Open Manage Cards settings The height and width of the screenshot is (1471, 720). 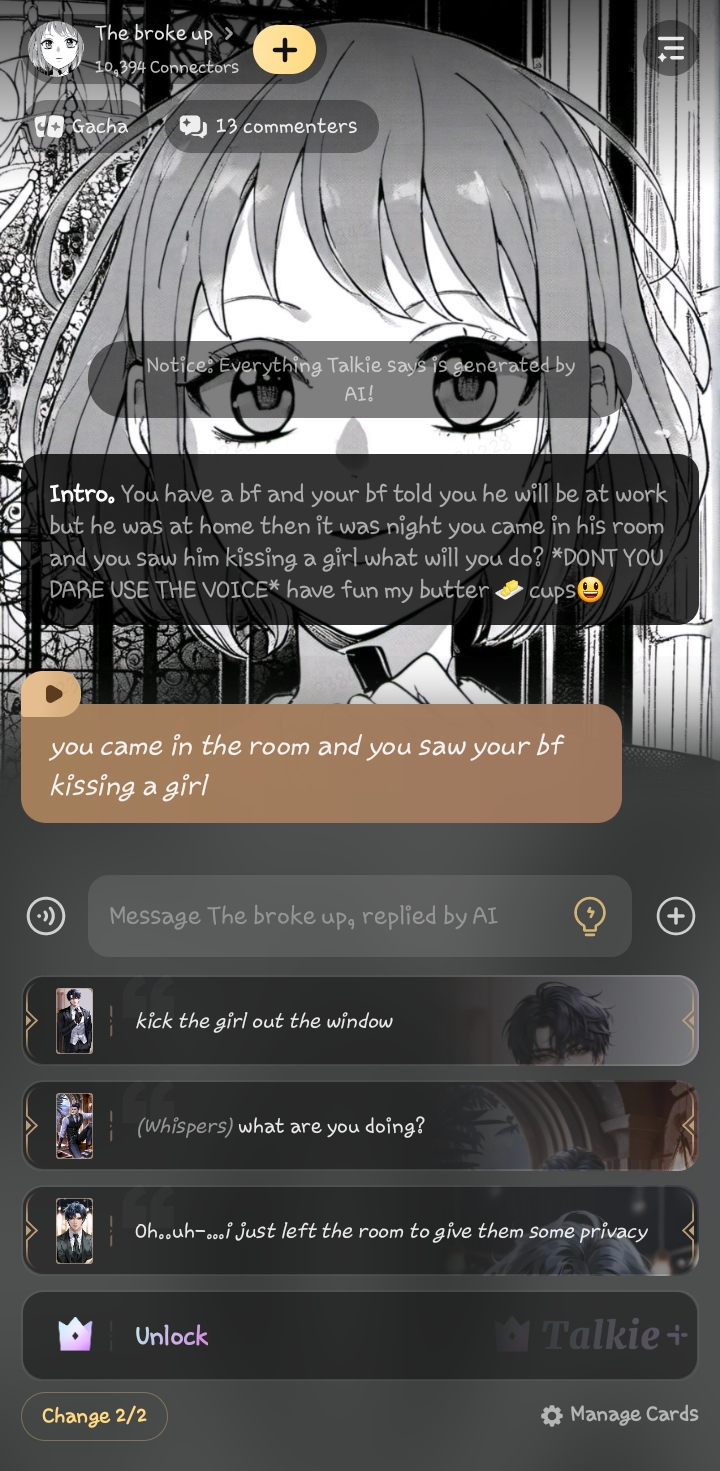[620, 1415]
